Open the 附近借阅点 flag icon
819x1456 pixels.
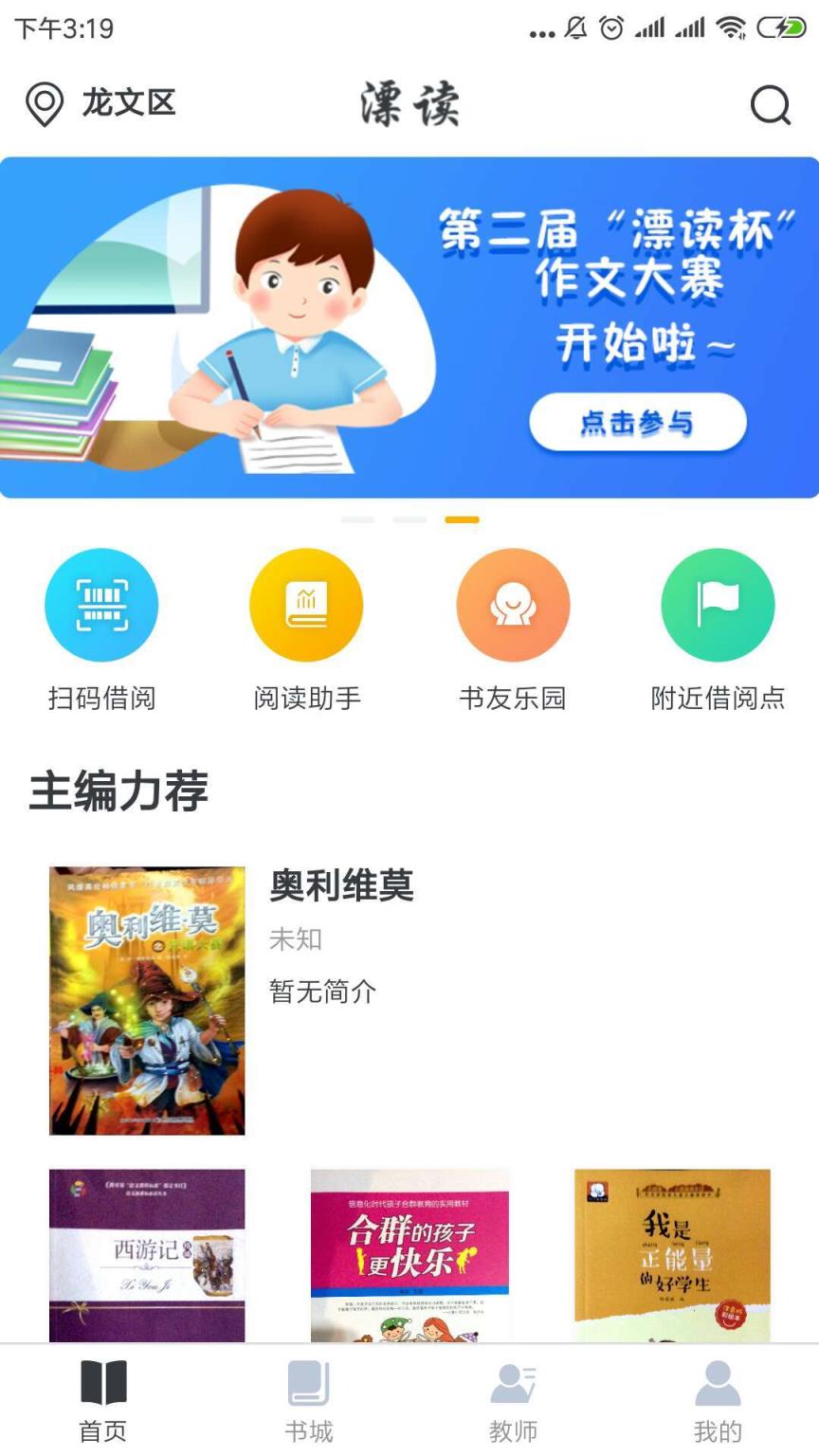[718, 604]
